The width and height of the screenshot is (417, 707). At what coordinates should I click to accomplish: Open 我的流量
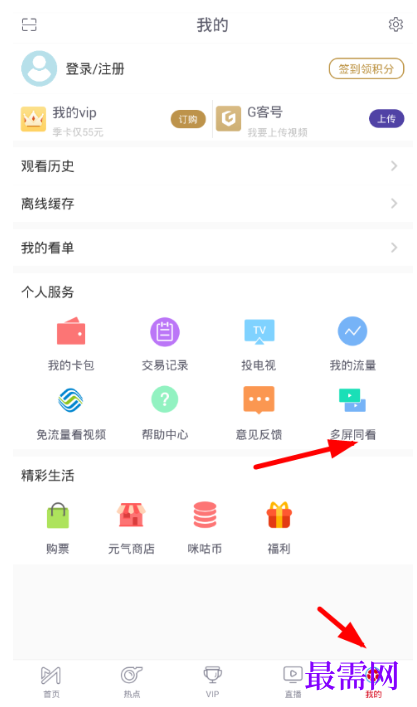coord(353,344)
